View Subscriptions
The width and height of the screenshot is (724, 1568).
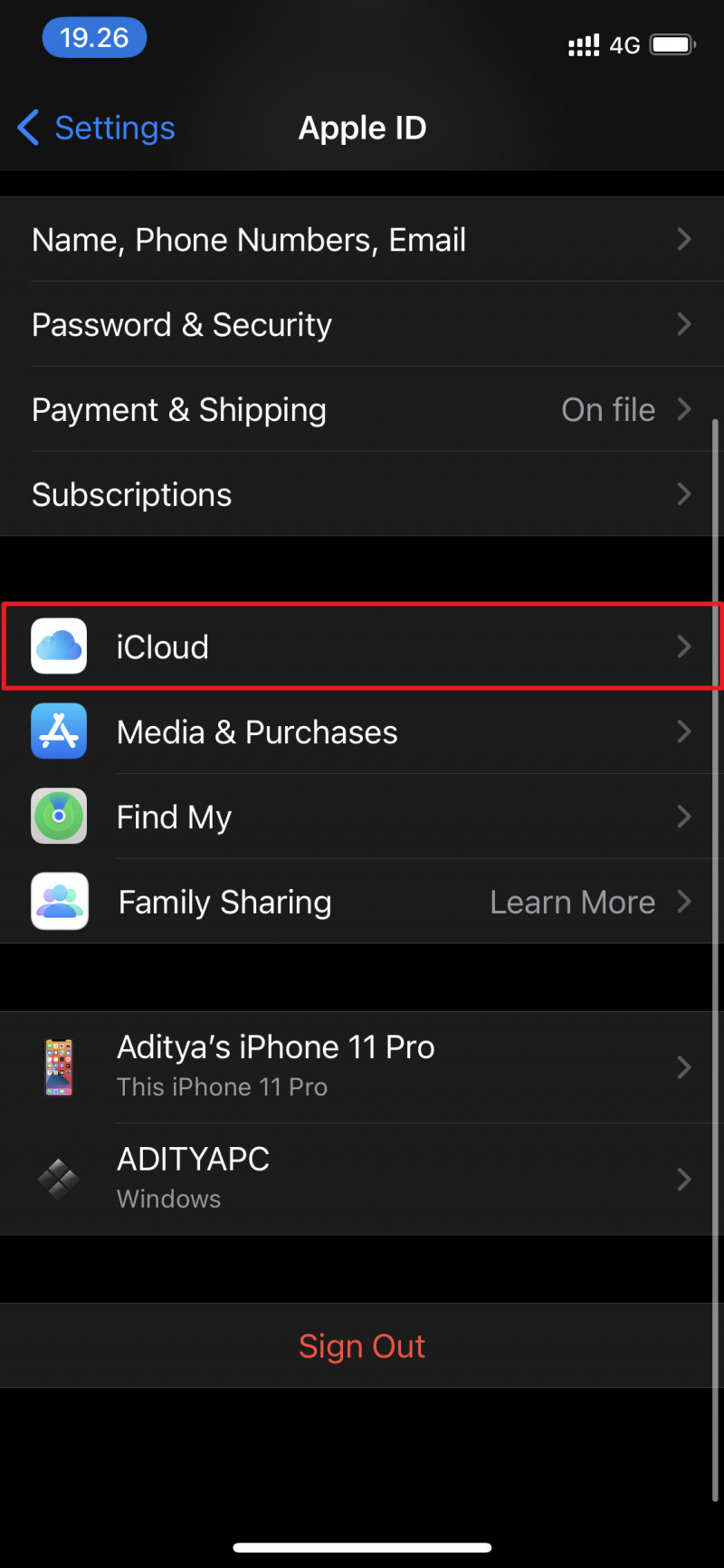coord(362,494)
